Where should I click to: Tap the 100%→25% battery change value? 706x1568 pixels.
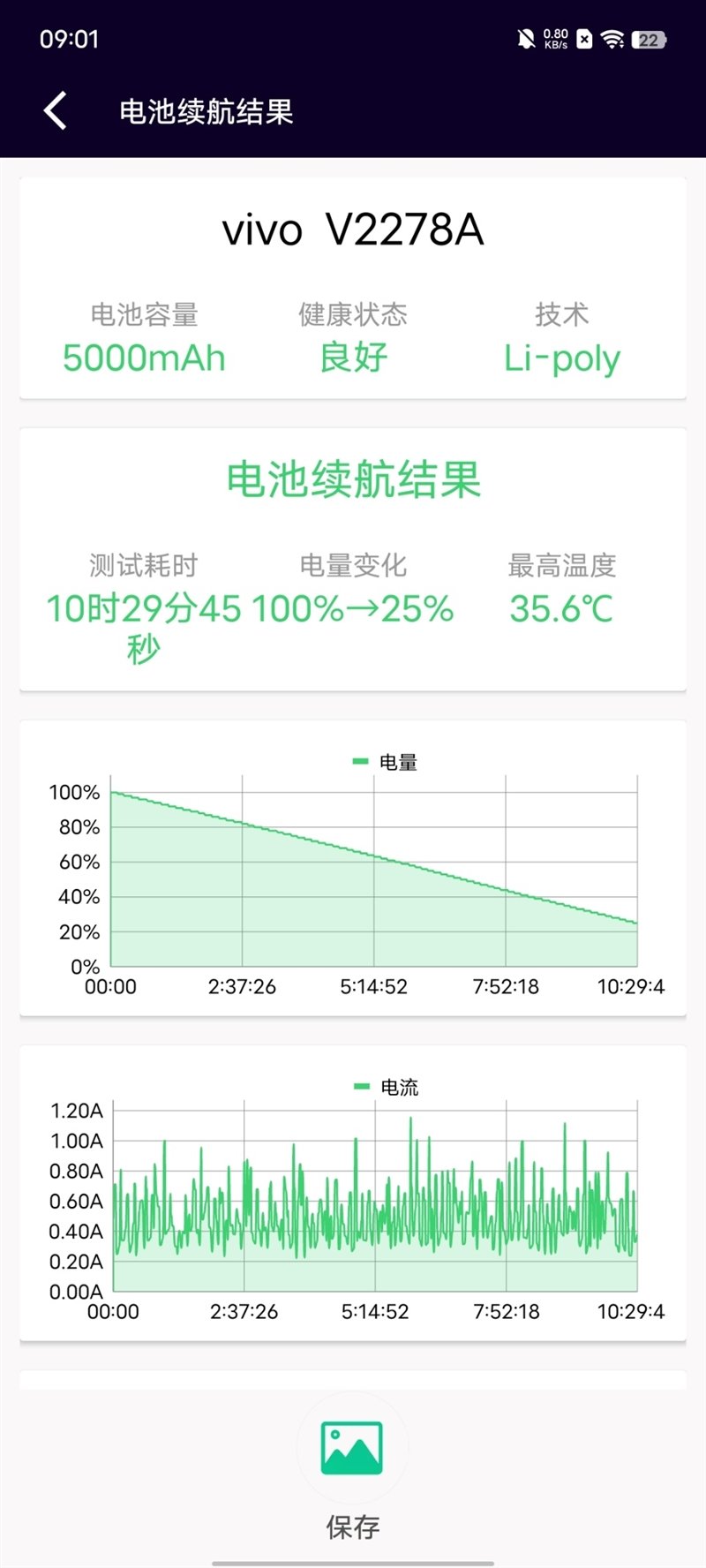point(351,610)
